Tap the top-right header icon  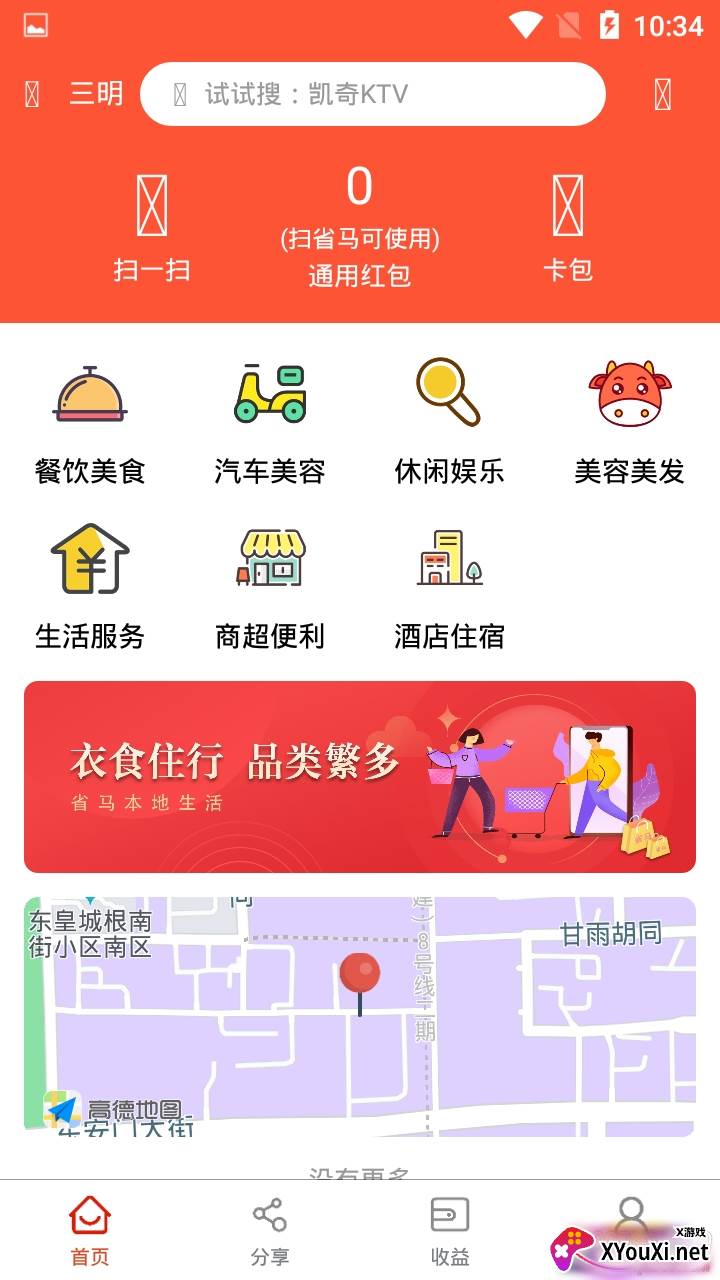[x=662, y=94]
